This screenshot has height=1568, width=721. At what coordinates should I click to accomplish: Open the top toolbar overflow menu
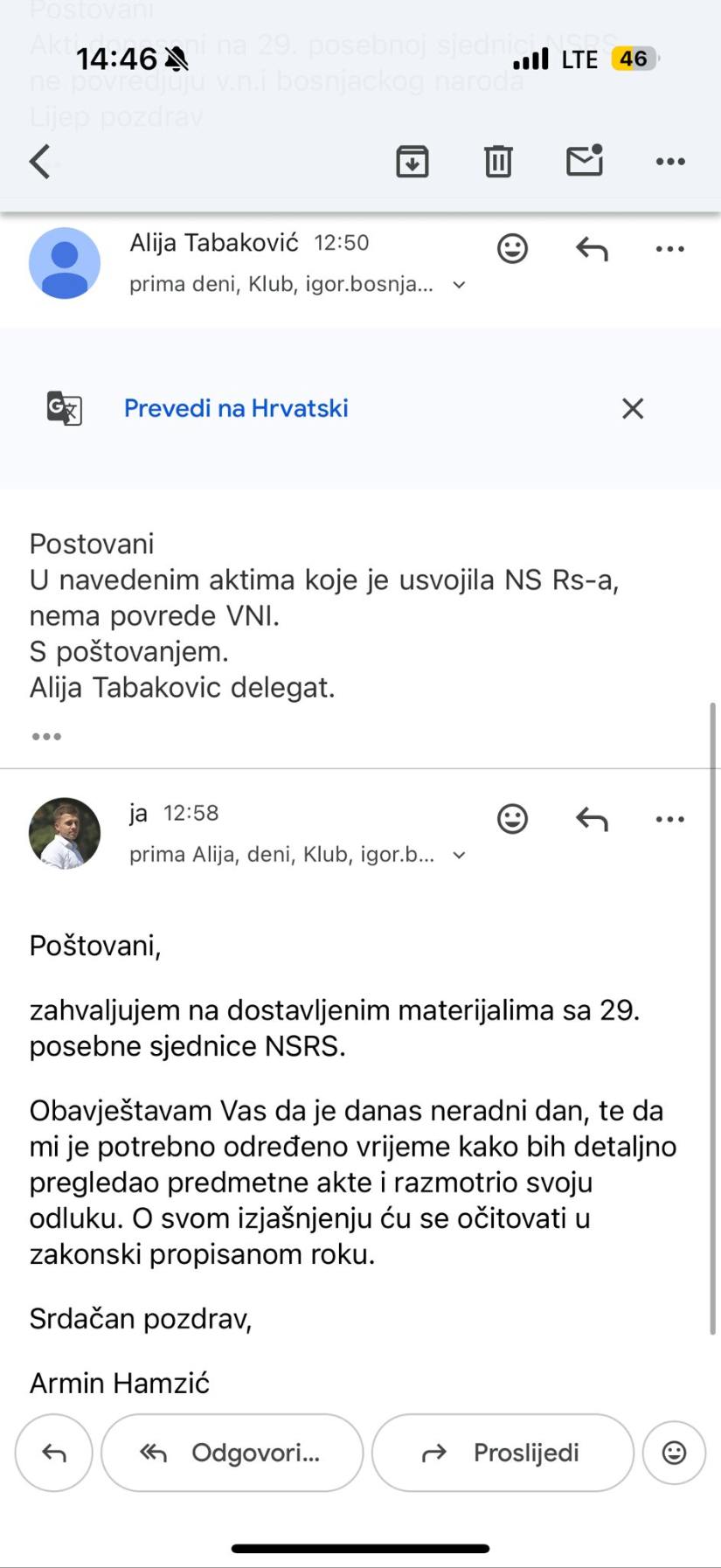(x=670, y=162)
